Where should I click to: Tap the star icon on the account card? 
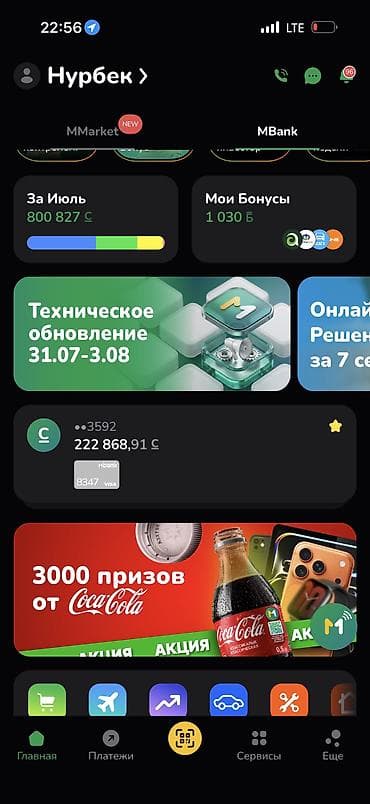pos(336,426)
